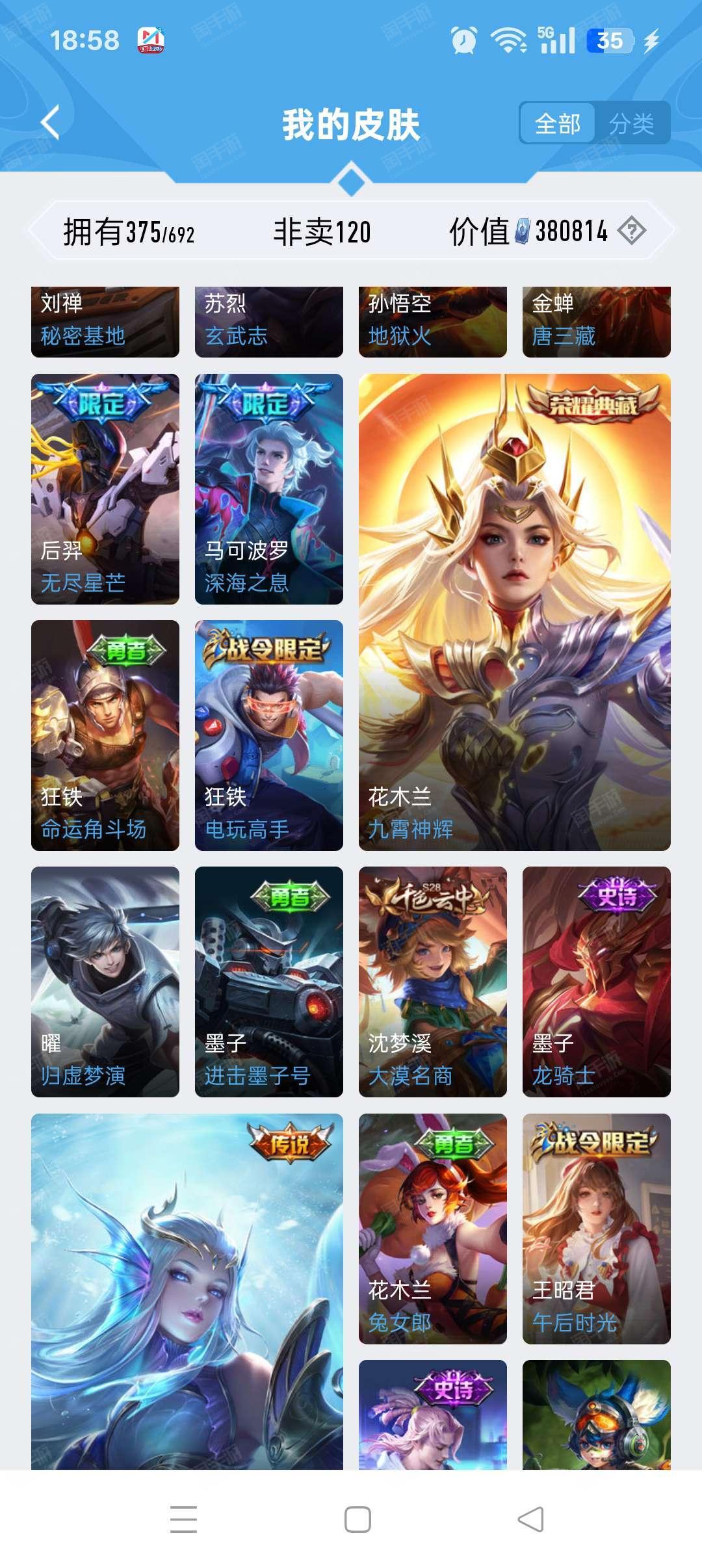The width and height of the screenshot is (702, 1568).
Task: Open 金蝉 唐三藏 skin card
Action: click(x=597, y=322)
